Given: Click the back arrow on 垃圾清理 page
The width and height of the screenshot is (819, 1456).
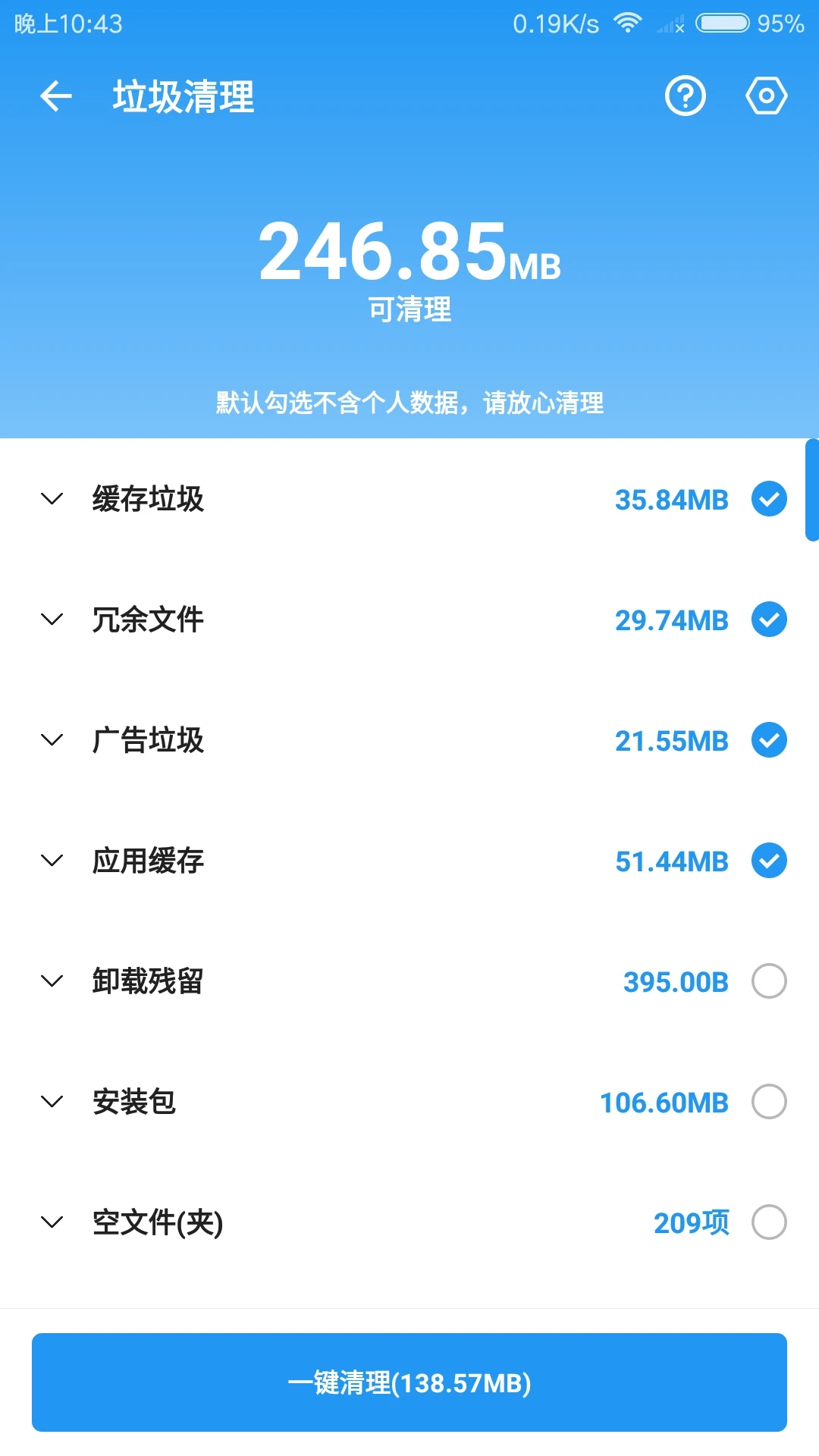Looking at the screenshot, I should pos(55,96).
